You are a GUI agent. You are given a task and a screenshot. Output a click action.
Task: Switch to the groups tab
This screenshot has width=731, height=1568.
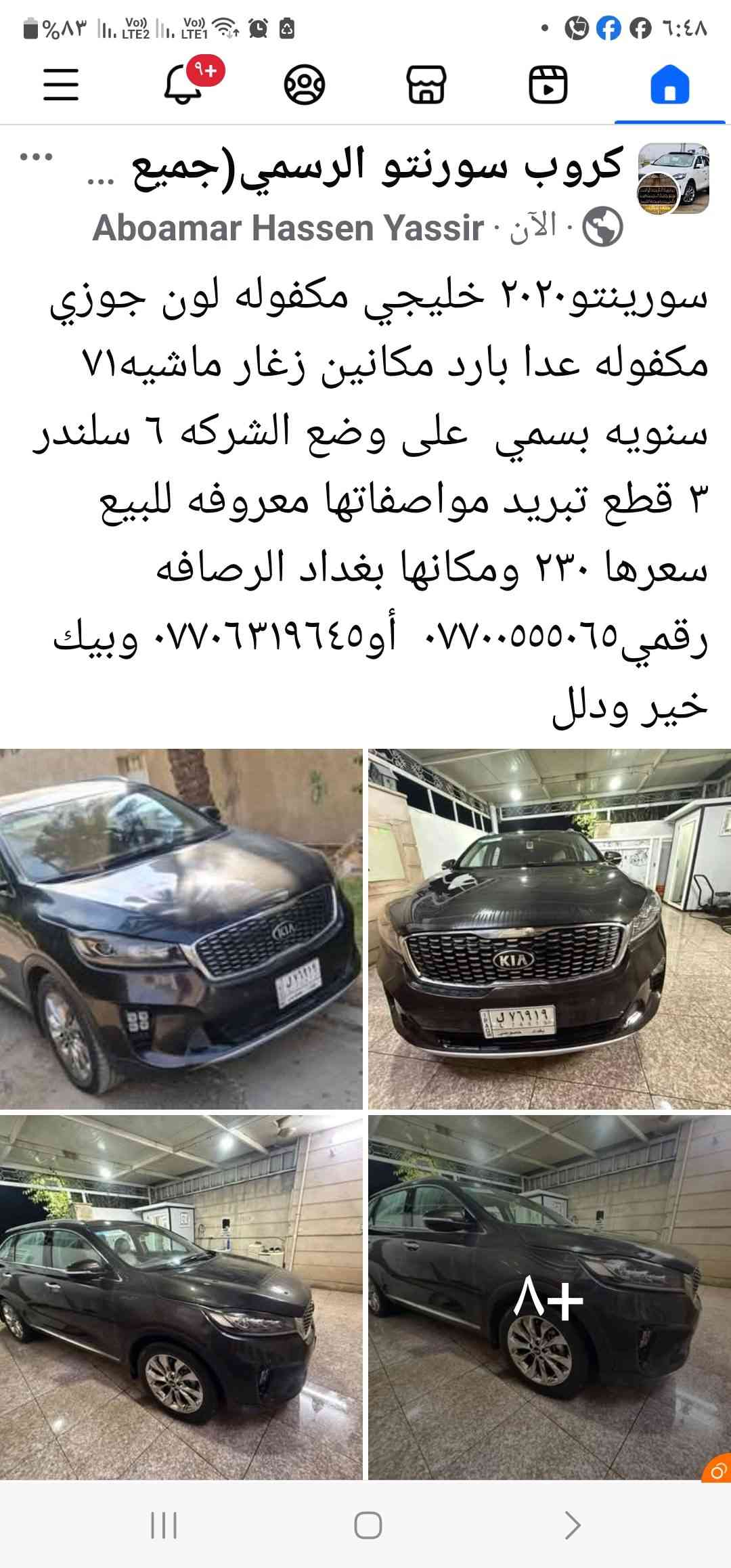click(304, 85)
